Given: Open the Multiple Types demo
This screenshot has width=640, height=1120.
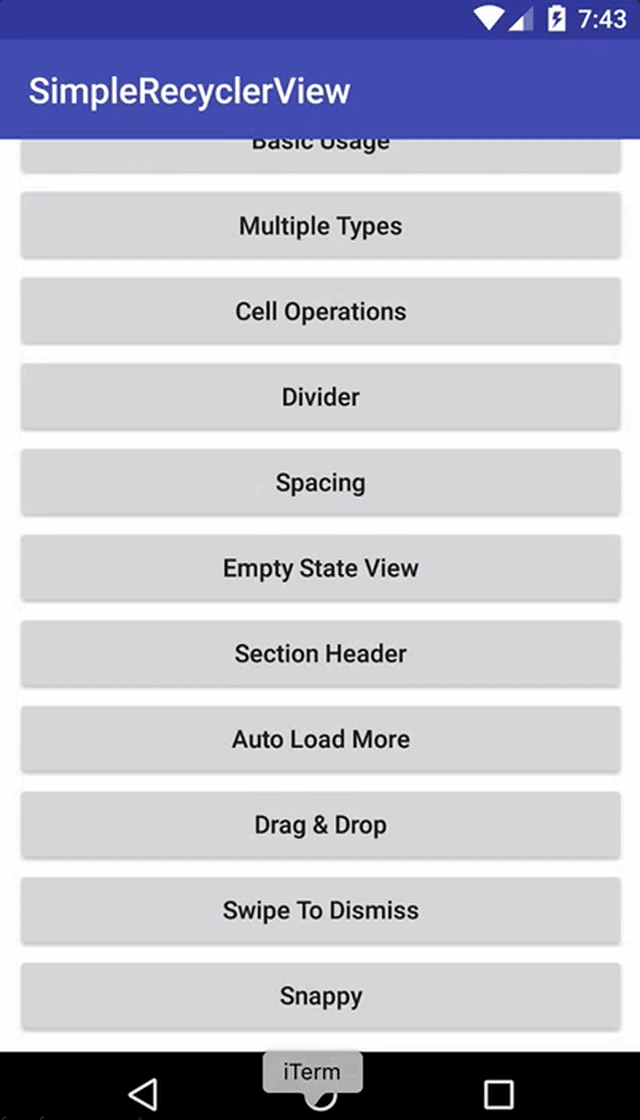Looking at the screenshot, I should coord(320,226).
